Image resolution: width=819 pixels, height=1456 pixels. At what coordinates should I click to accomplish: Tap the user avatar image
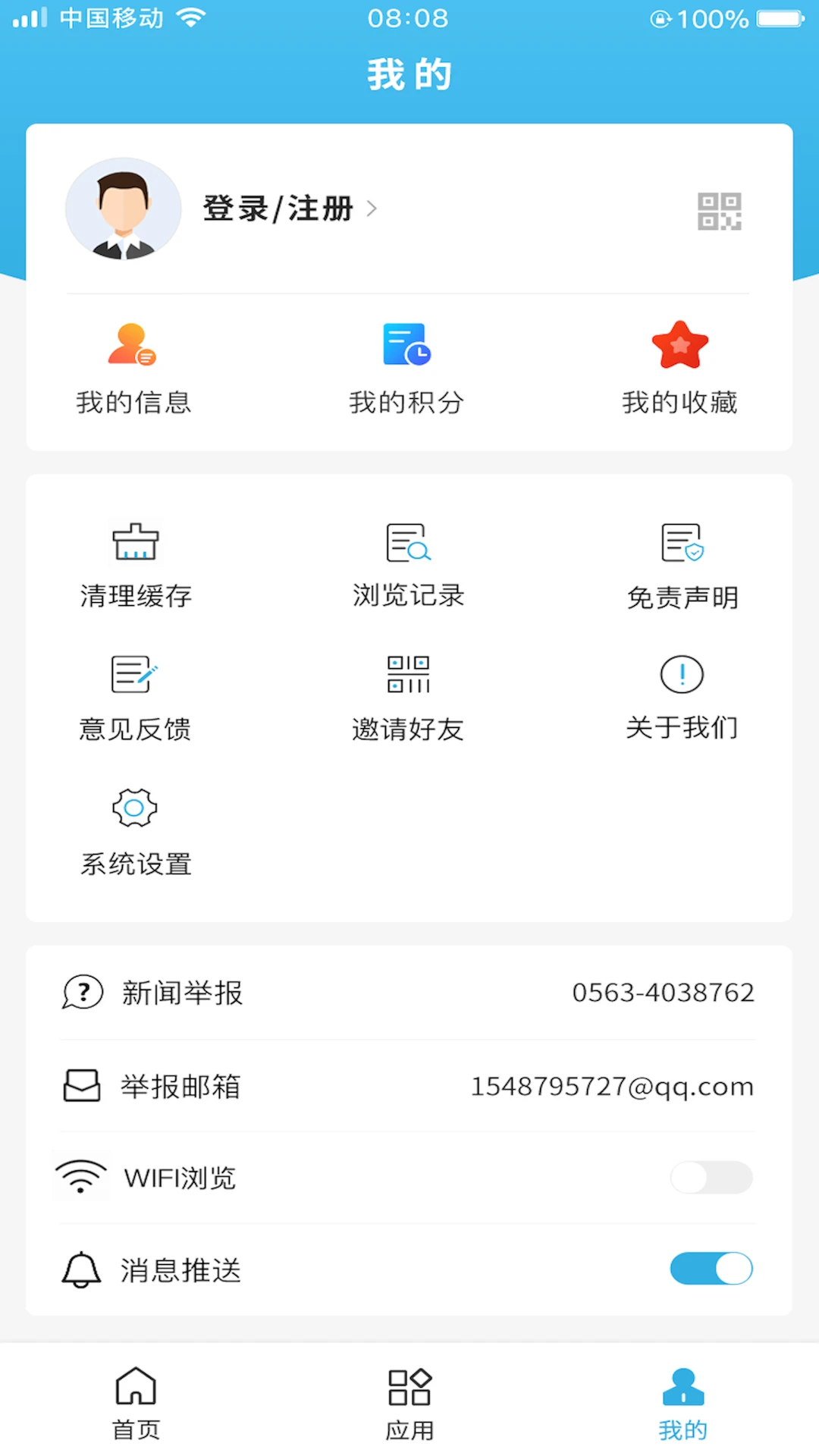(123, 209)
